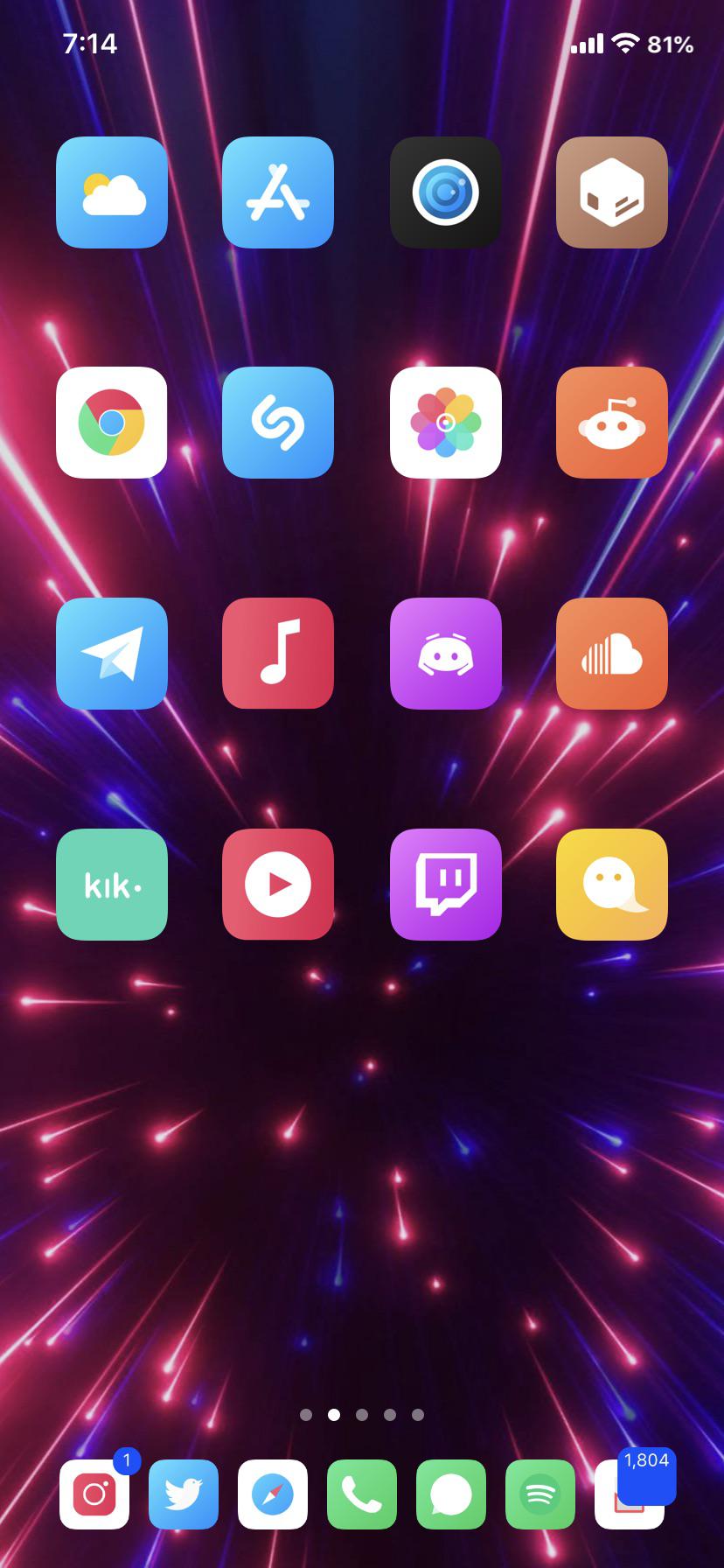
Task: Launch the Kik messaging app
Action: (111, 885)
